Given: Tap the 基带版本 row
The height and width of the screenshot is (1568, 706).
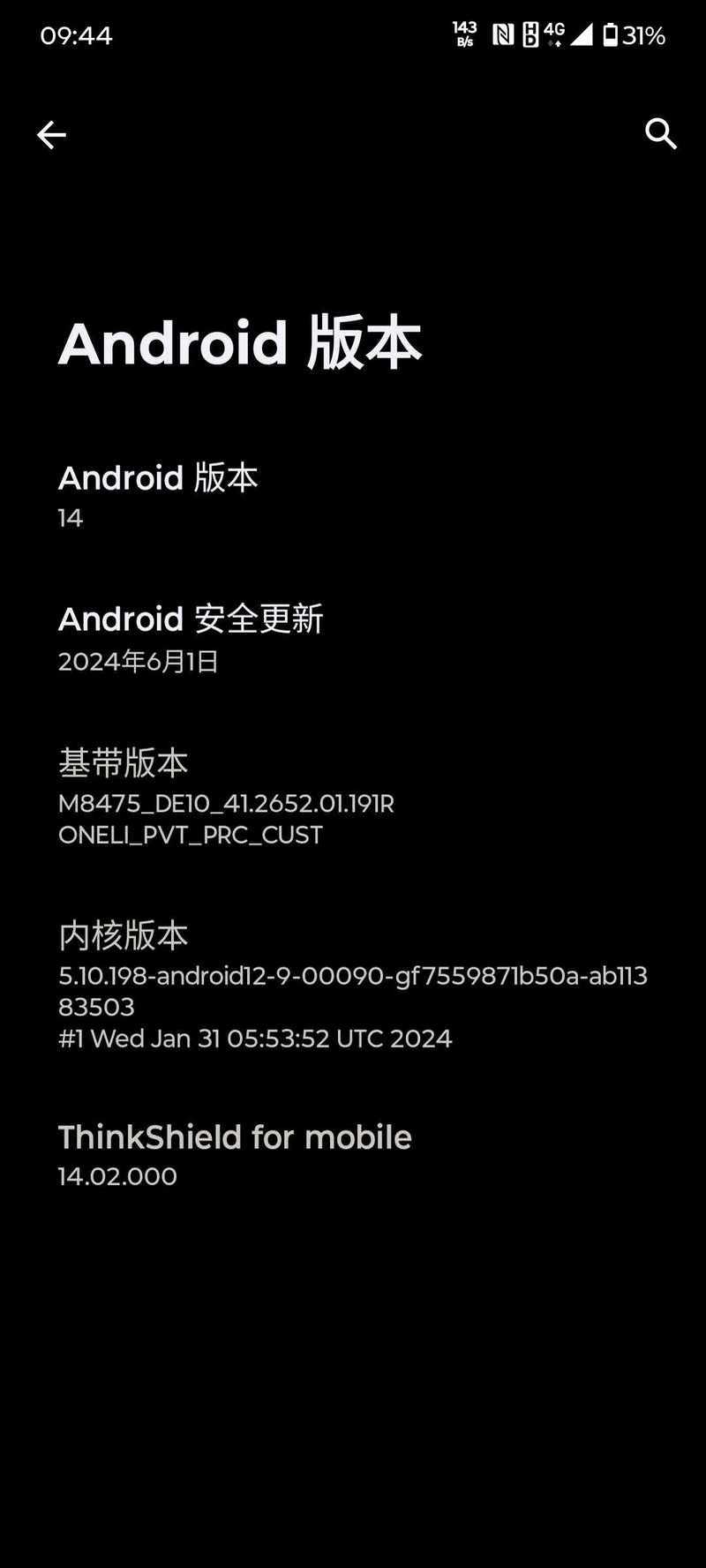Looking at the screenshot, I should tap(353, 796).
